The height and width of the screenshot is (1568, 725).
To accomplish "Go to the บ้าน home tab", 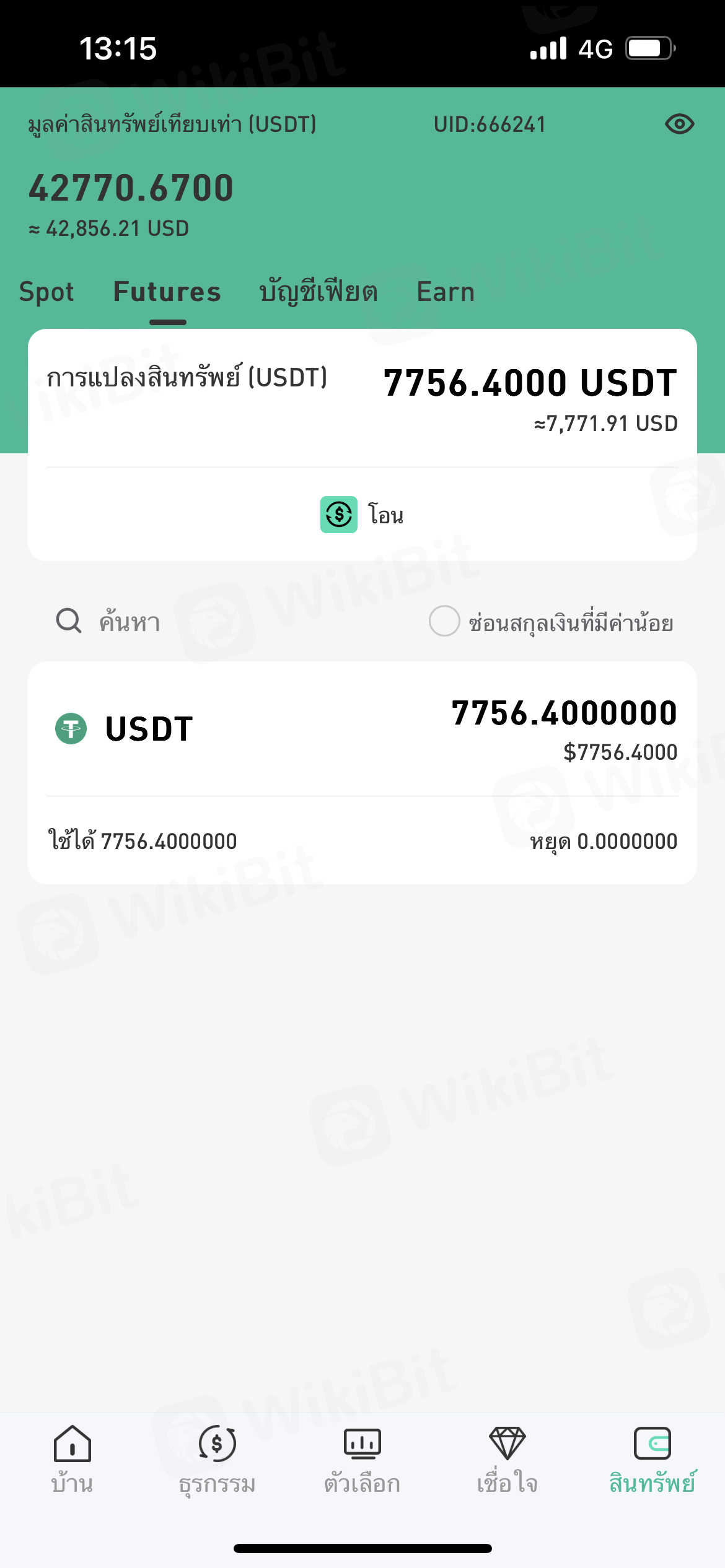I will coord(72,1458).
